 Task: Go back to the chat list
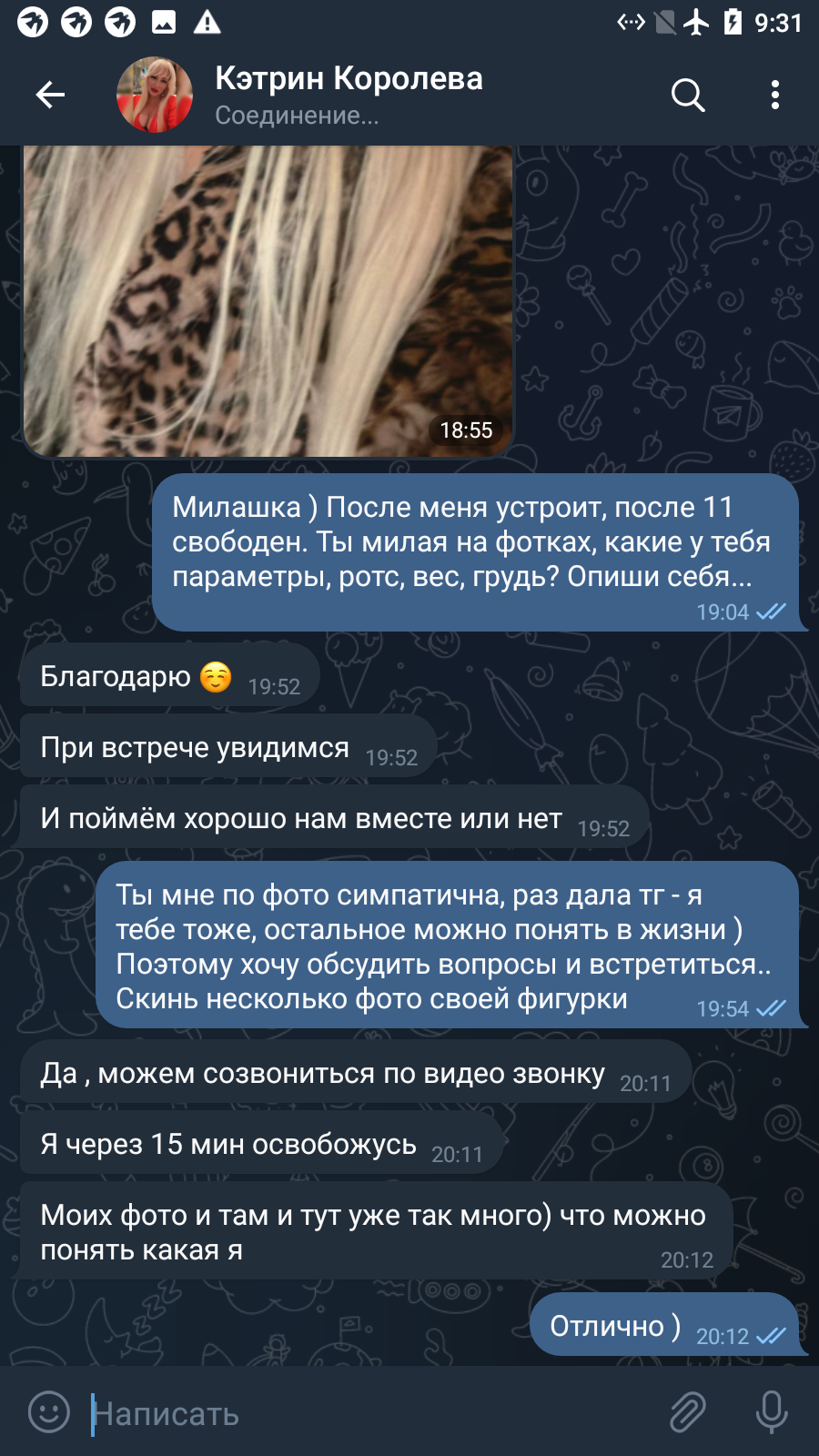tap(50, 95)
